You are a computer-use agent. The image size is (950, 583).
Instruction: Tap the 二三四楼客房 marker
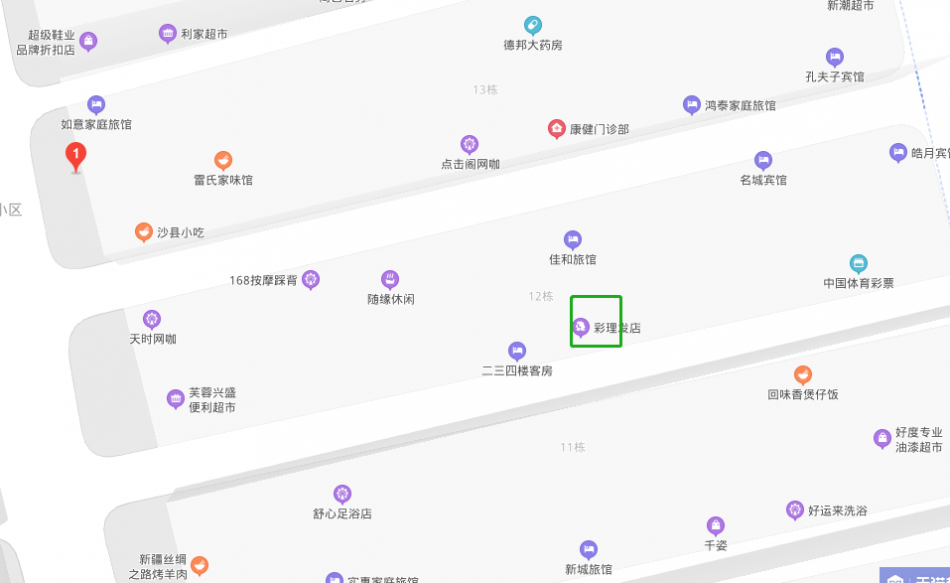[517, 351]
